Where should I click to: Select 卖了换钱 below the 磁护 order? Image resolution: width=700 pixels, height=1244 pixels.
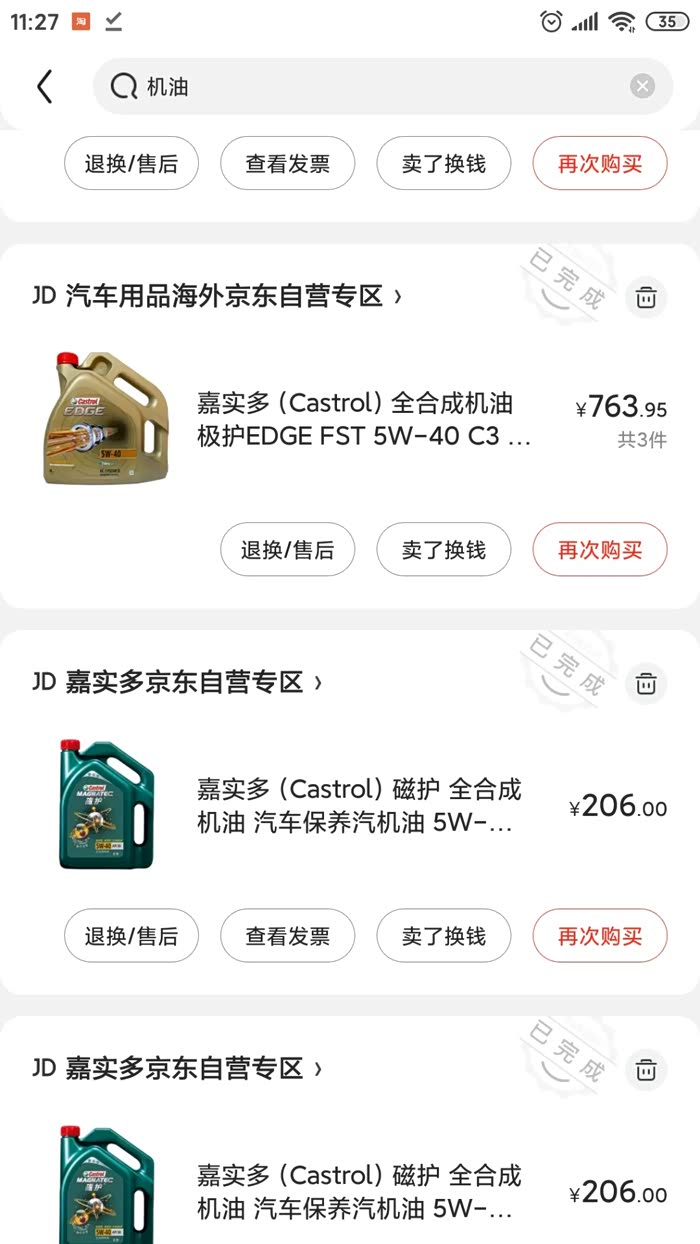pyautogui.click(x=443, y=936)
